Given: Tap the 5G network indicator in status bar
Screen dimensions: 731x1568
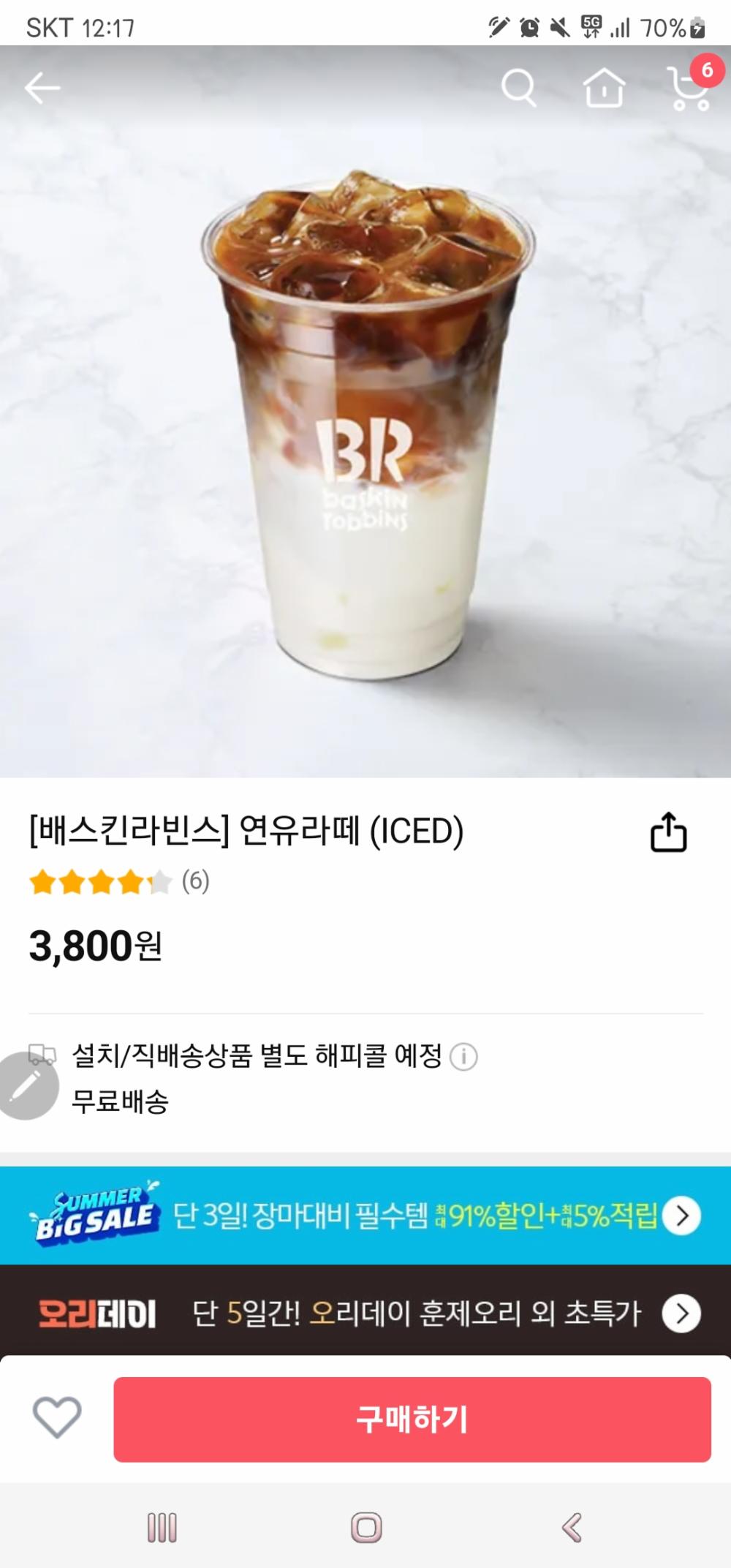Looking at the screenshot, I should coord(592,24).
